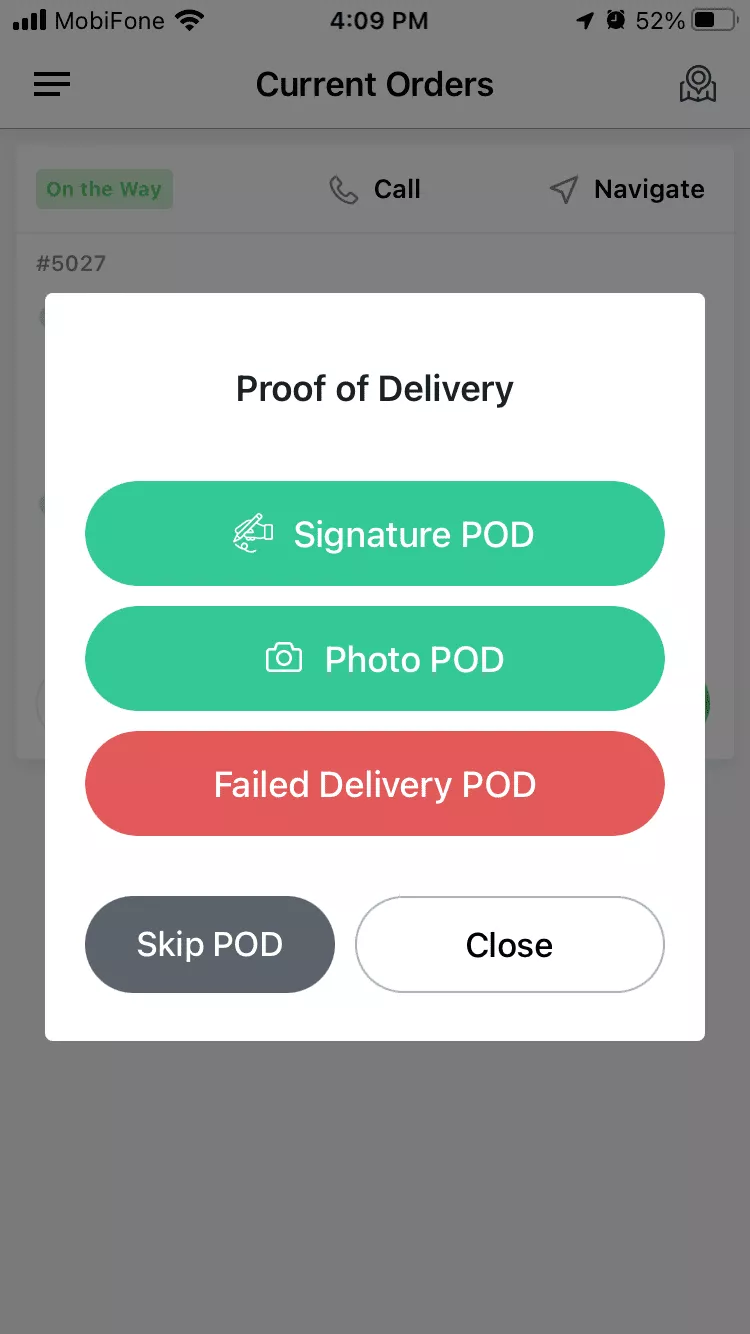The width and height of the screenshot is (750, 1334).
Task: Mark as Failed Delivery POD
Action: pyautogui.click(x=374, y=784)
